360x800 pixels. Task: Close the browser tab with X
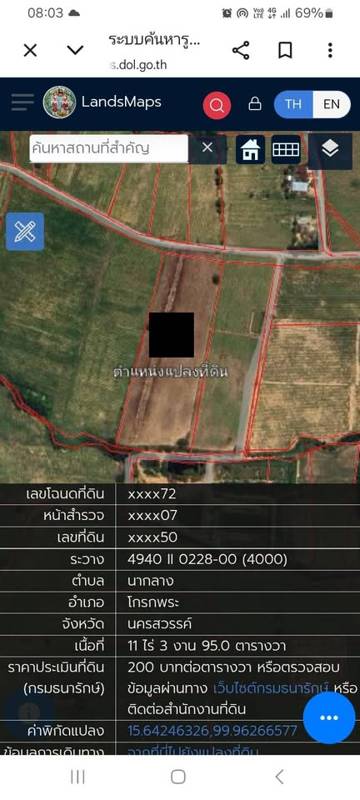coord(30,50)
